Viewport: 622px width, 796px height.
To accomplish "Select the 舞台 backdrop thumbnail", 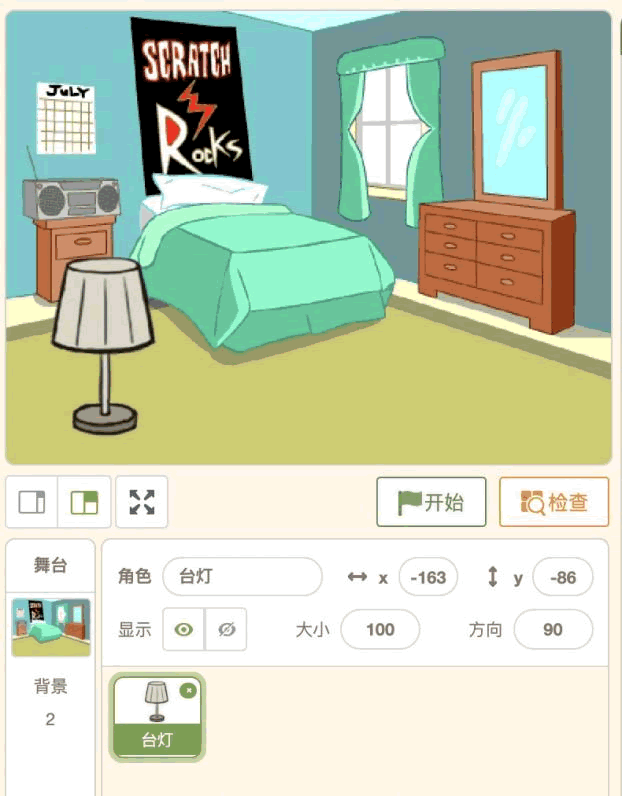I will click(x=50, y=626).
